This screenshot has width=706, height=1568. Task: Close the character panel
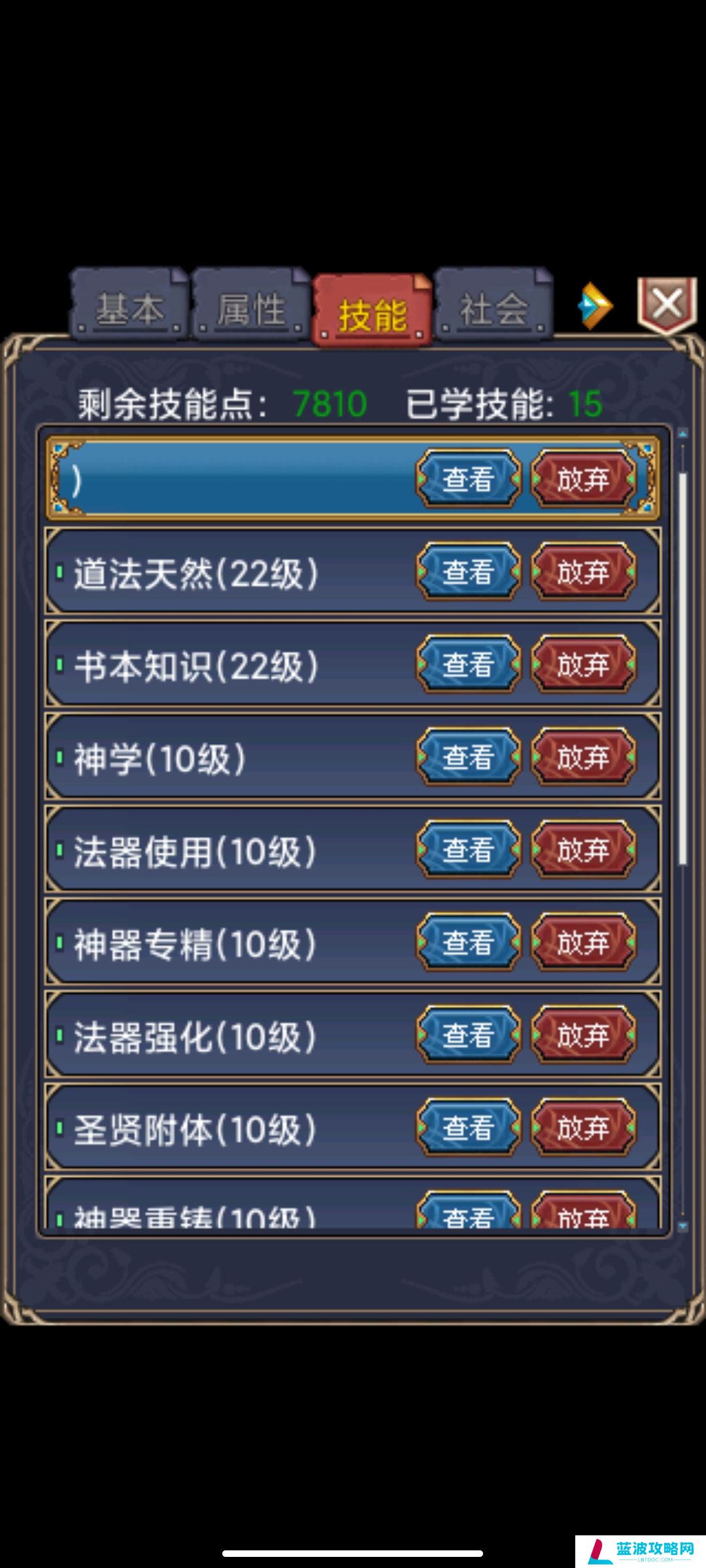[667, 304]
